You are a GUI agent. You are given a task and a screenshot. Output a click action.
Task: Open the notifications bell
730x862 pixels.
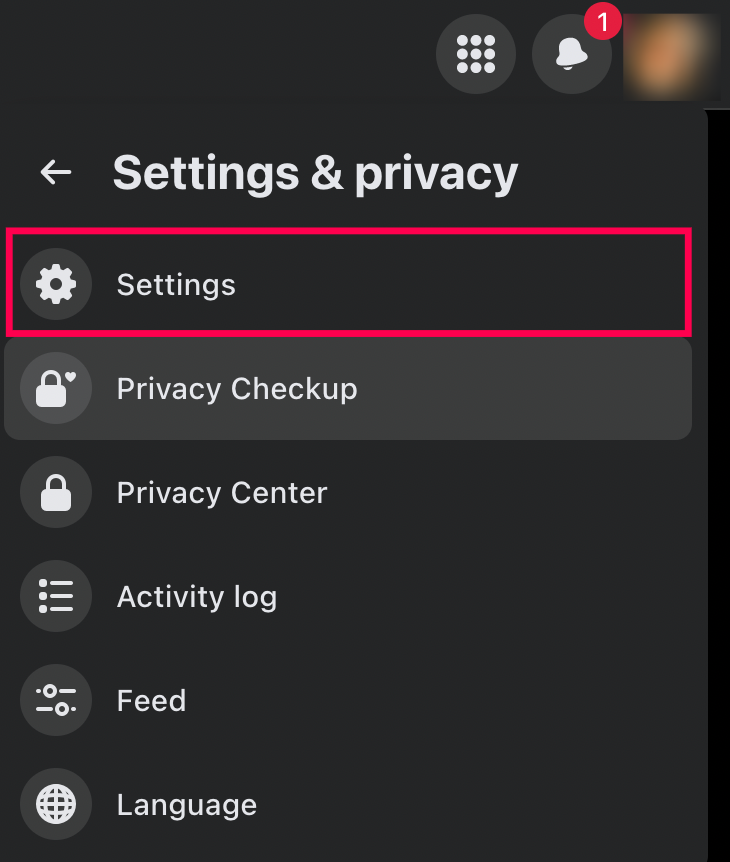point(571,54)
